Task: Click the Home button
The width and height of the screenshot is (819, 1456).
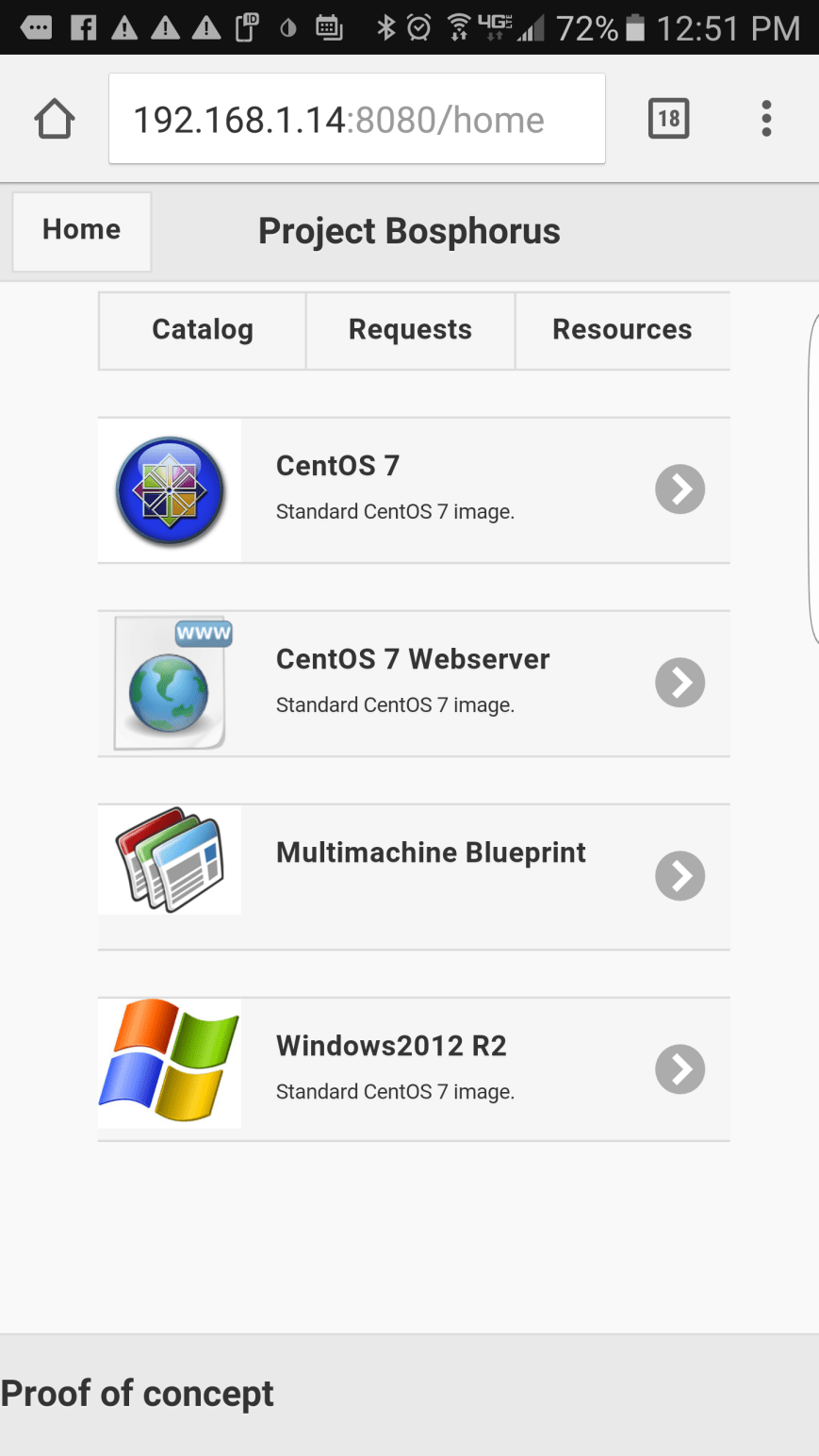Action: tap(81, 229)
